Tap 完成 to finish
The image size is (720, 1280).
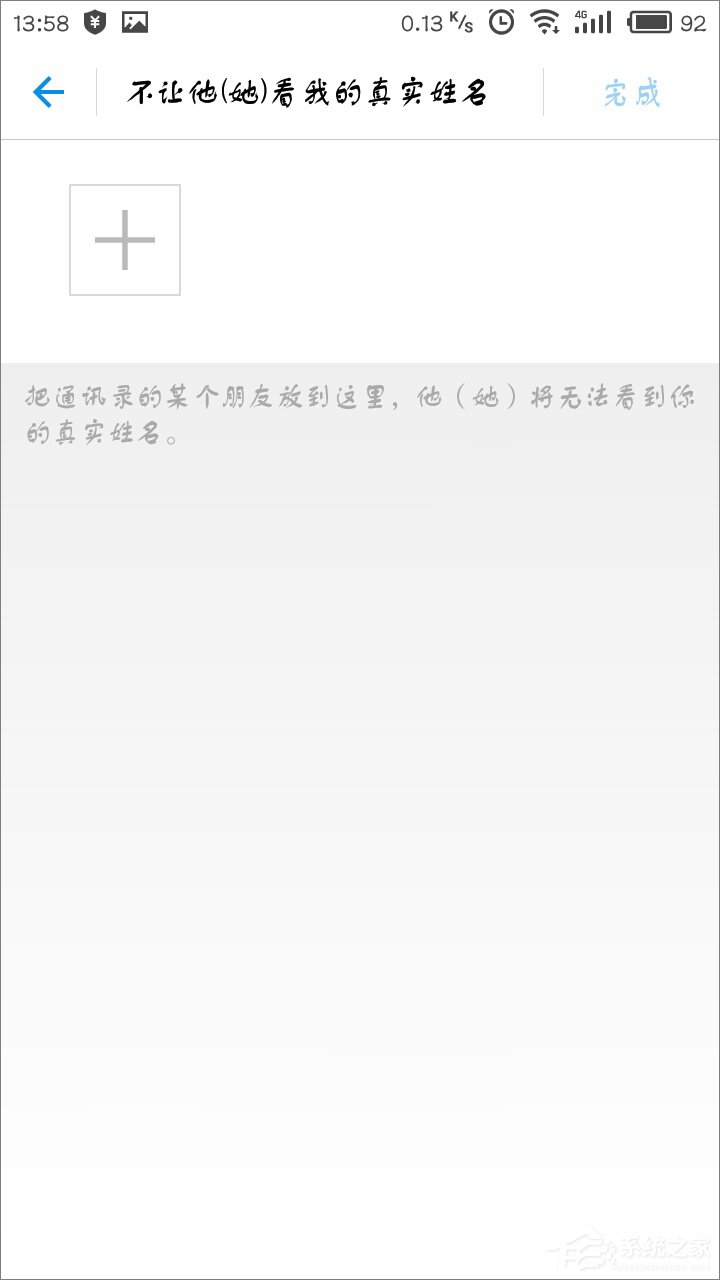coord(632,94)
